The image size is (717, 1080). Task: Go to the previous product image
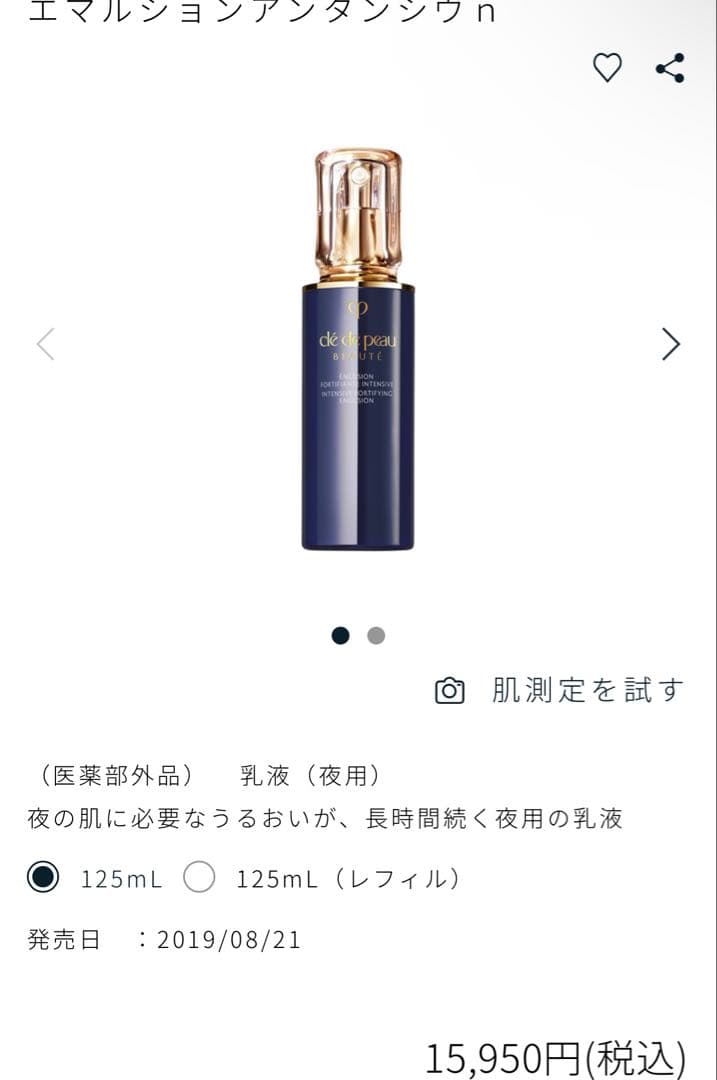coord(45,344)
